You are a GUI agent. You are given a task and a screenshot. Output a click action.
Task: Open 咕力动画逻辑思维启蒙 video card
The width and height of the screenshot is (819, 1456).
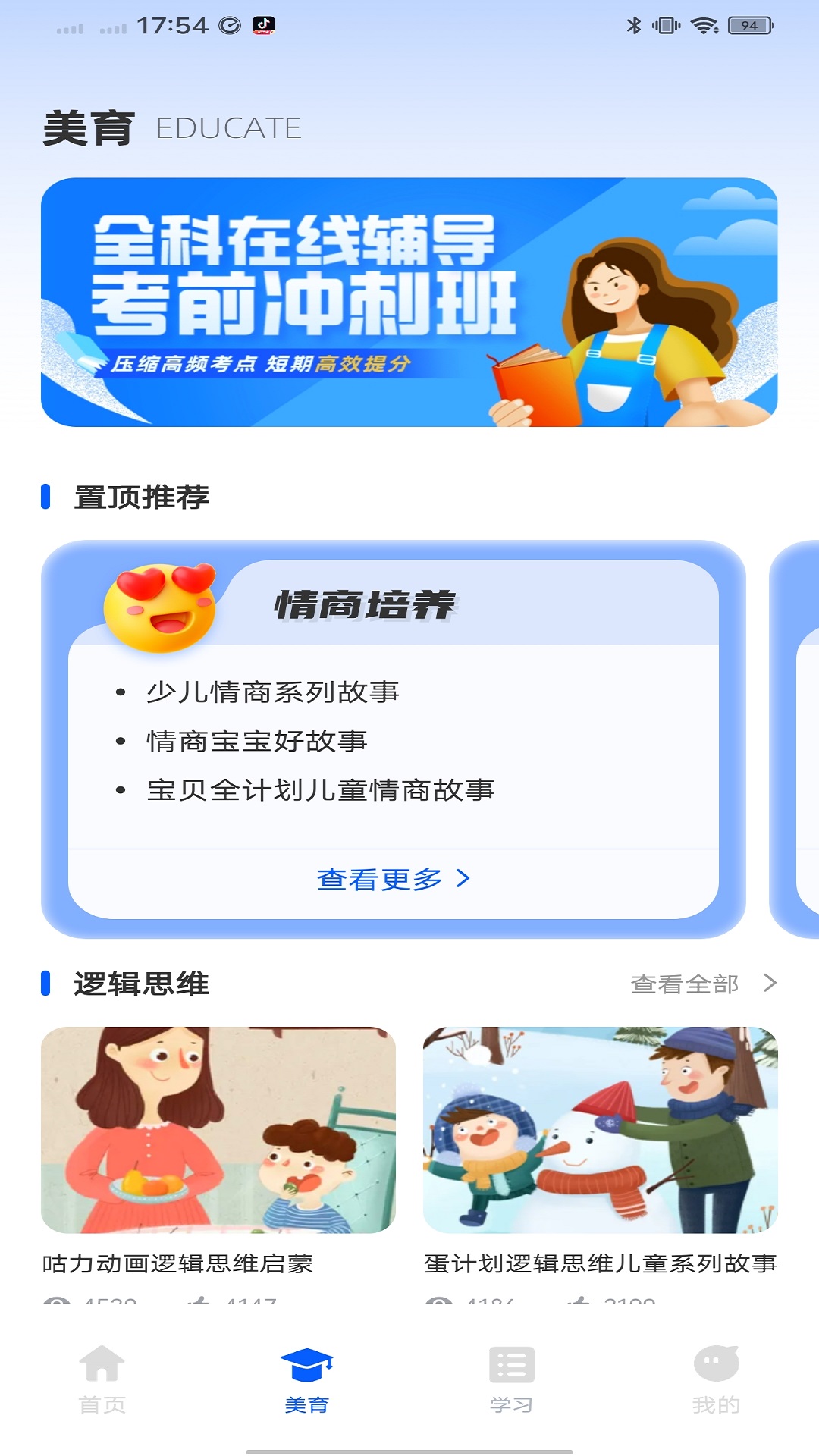click(x=218, y=1153)
